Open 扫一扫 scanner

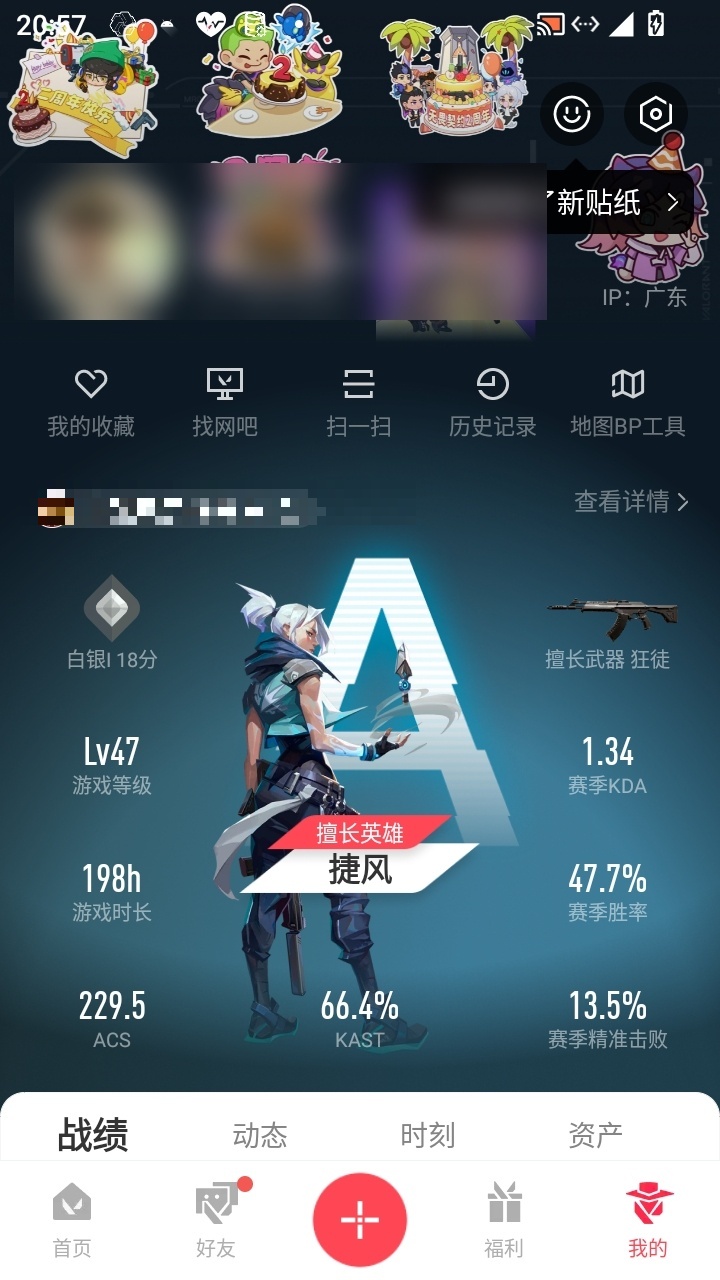[x=358, y=403]
